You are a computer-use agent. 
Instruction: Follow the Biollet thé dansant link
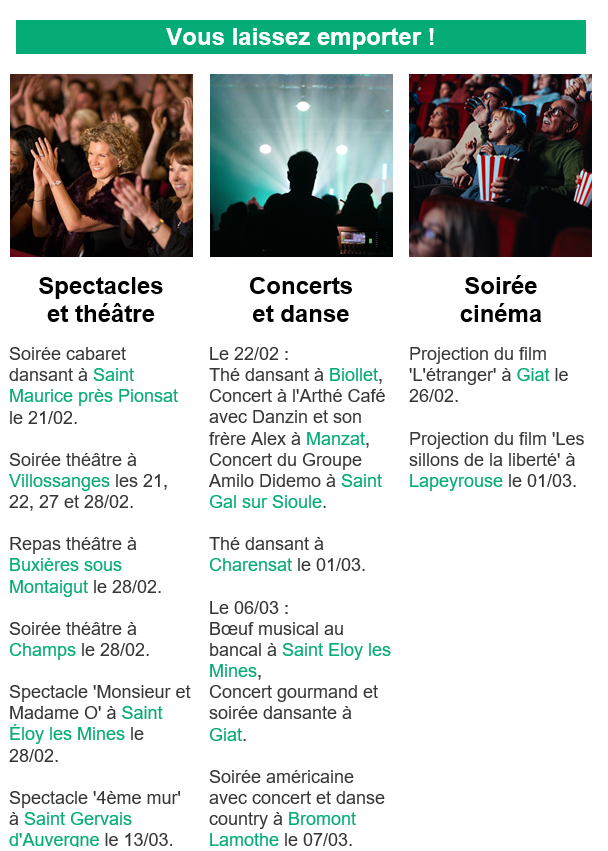coord(353,375)
